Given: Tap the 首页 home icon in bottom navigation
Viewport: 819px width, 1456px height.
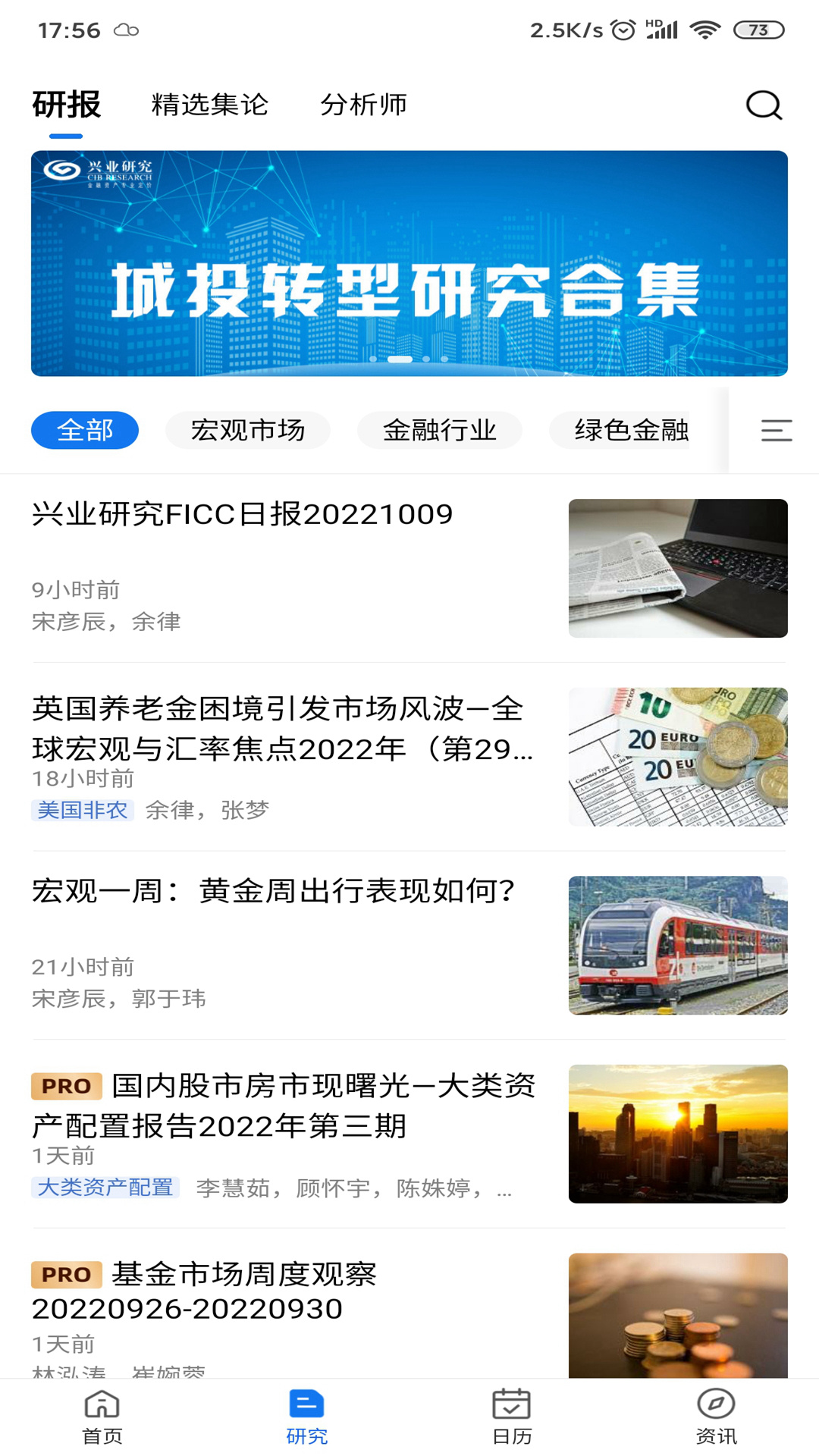Looking at the screenshot, I should [101, 1404].
